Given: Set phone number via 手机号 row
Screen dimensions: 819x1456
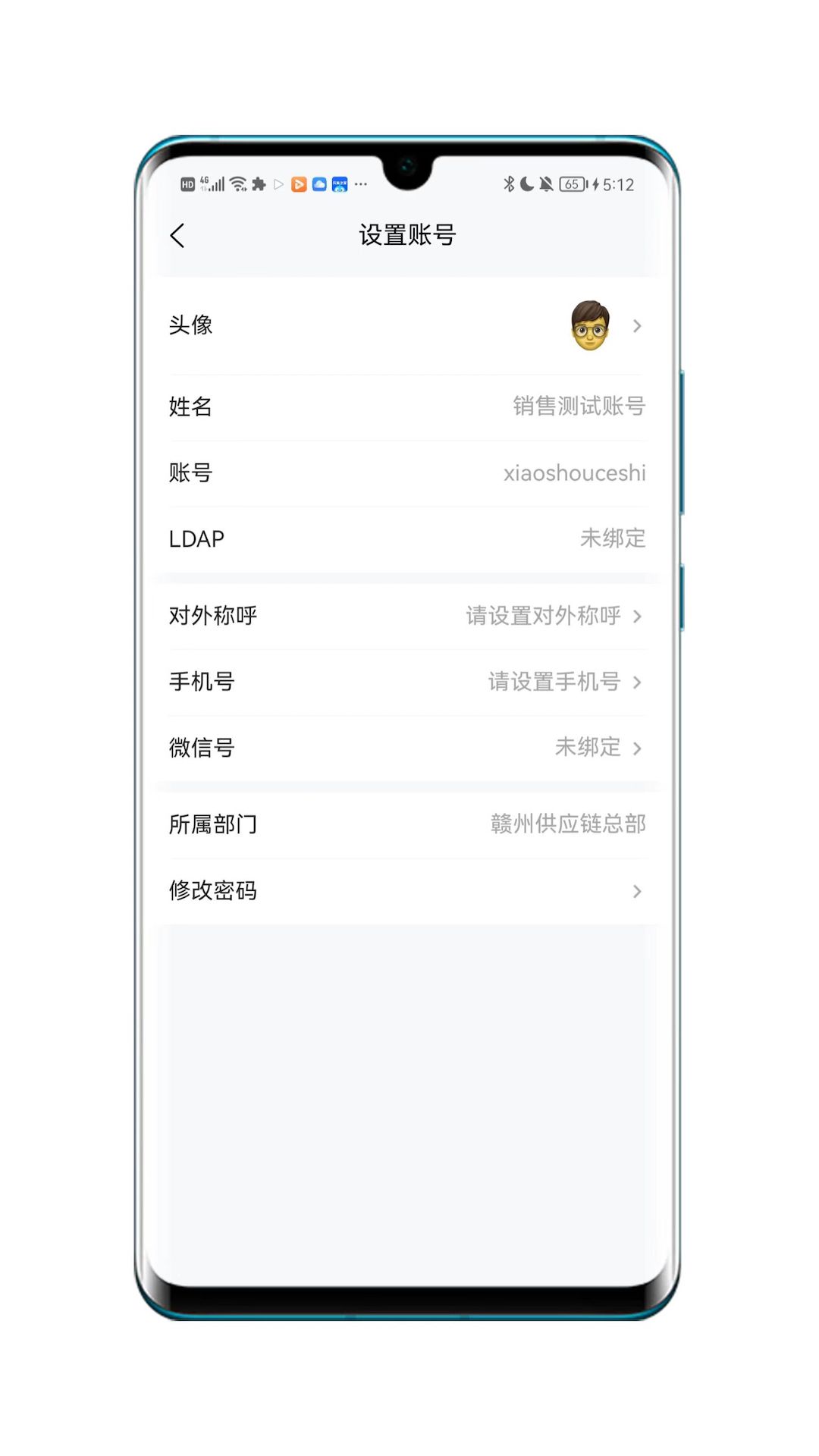Looking at the screenshot, I should coord(407,682).
